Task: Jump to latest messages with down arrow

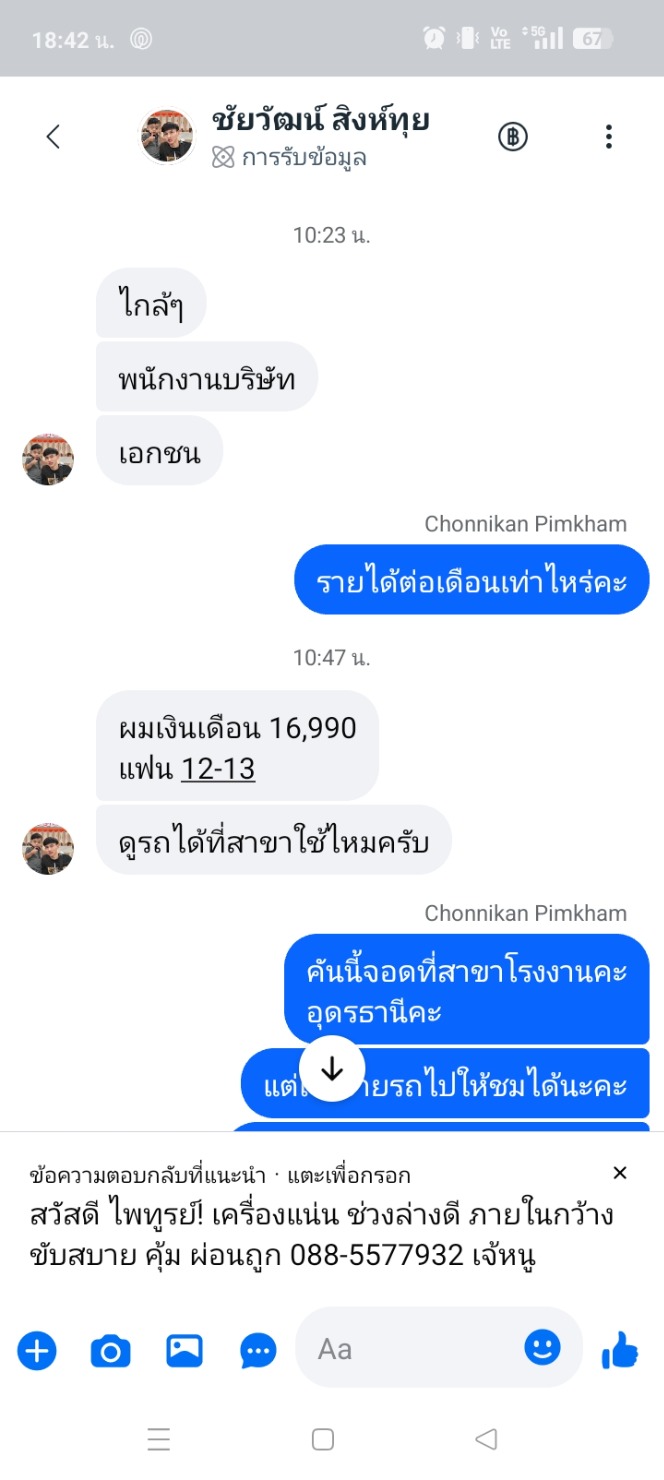Action: pos(331,1069)
